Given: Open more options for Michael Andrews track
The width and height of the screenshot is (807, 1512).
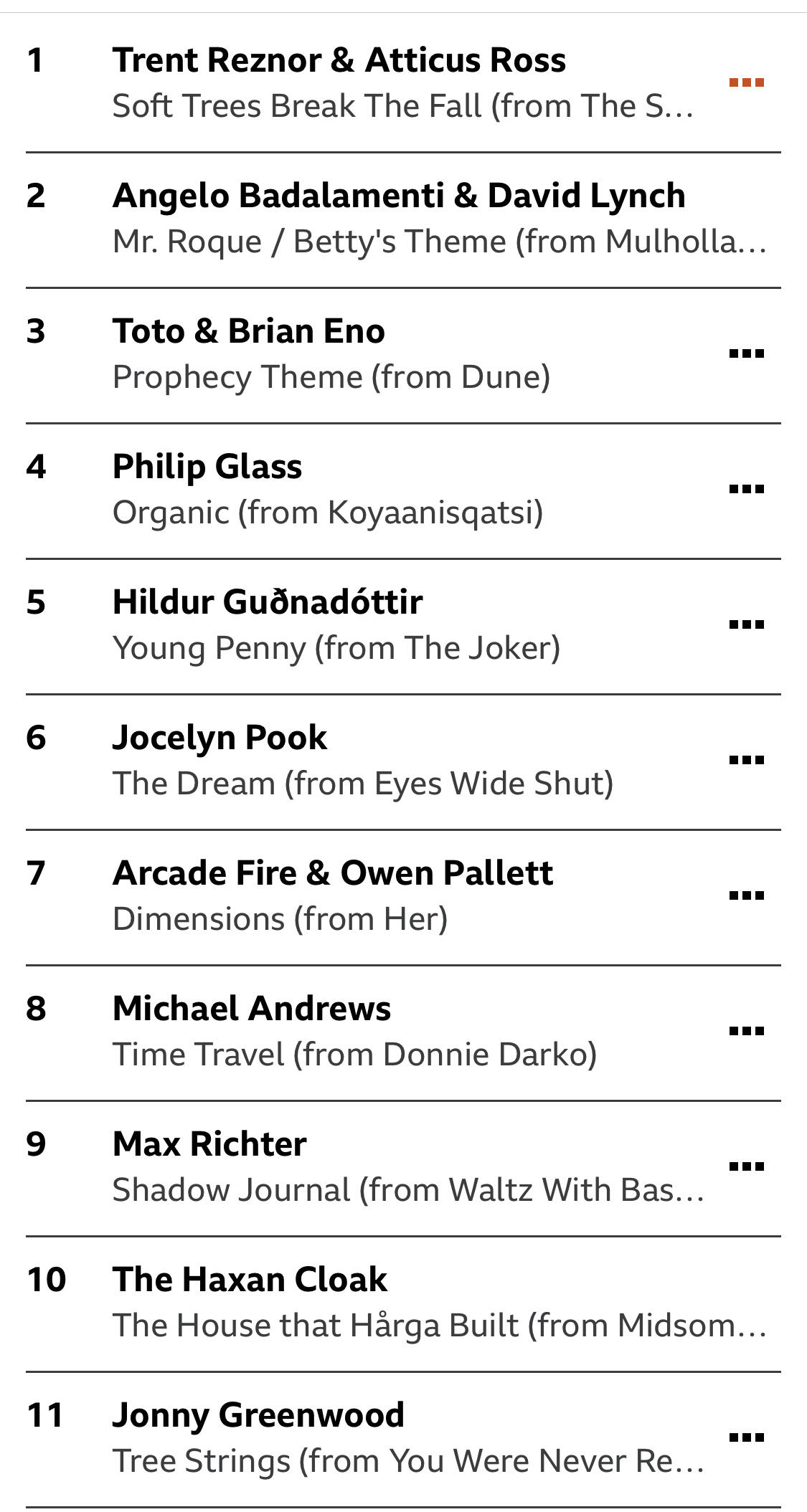Looking at the screenshot, I should 747,1031.
